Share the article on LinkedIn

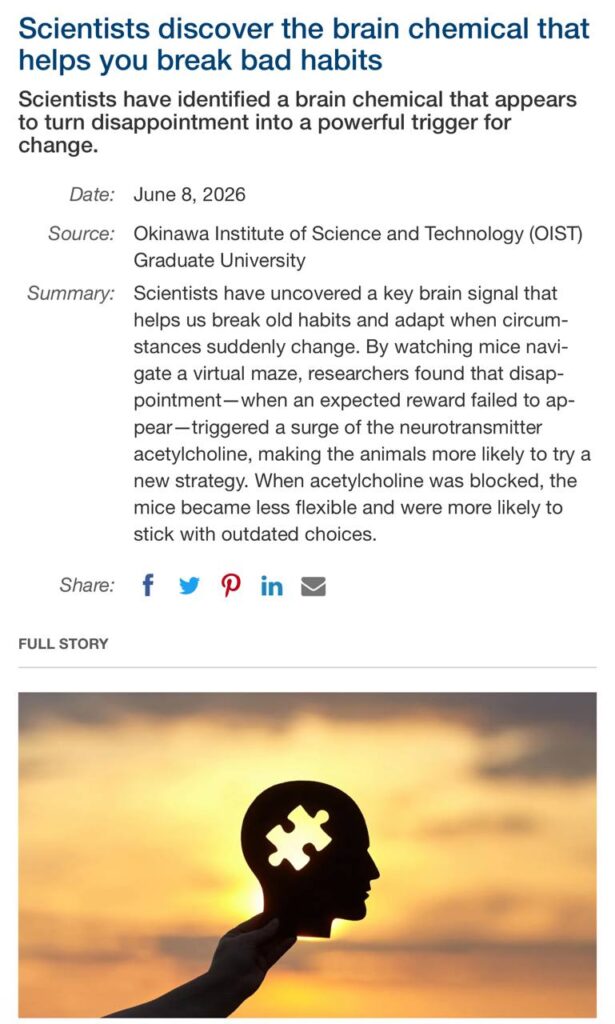[272, 586]
